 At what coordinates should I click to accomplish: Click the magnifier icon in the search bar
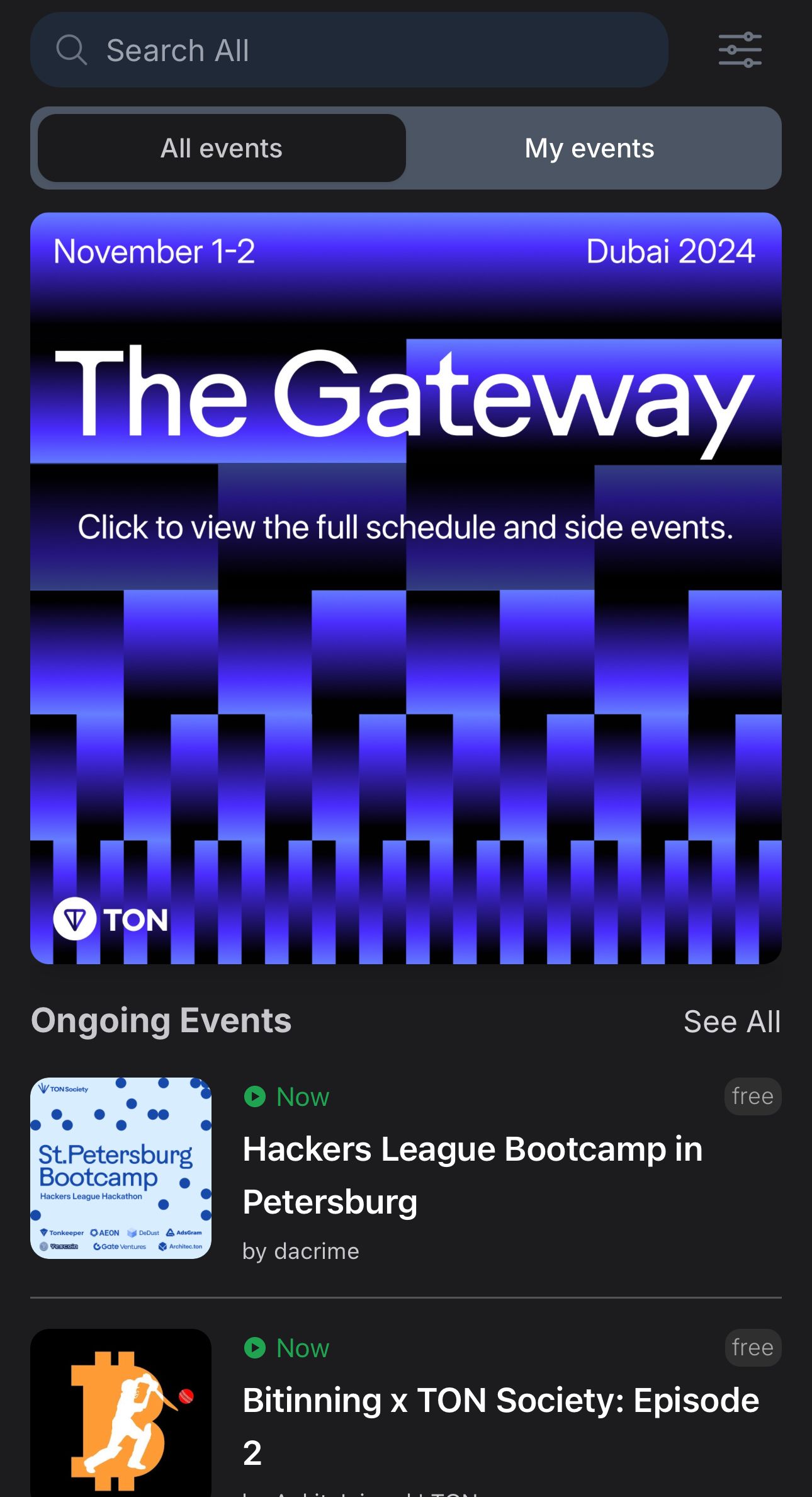(x=72, y=50)
